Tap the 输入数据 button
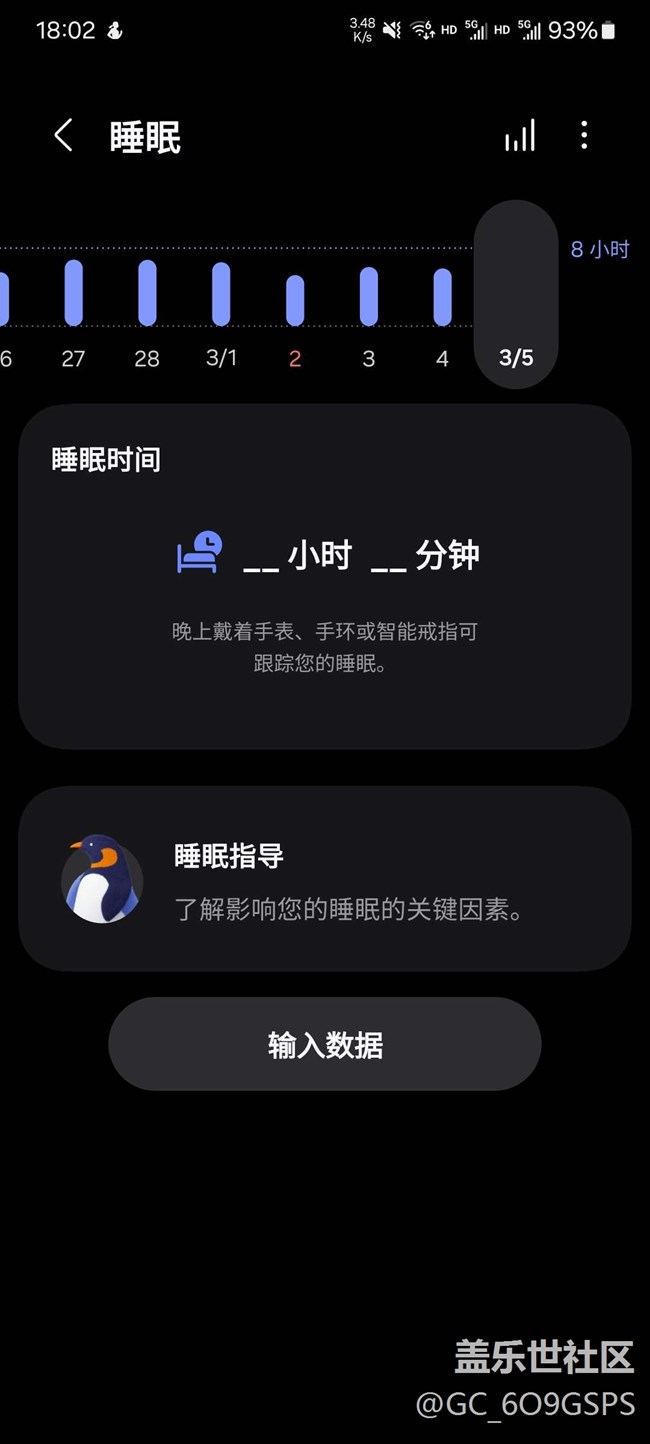 tap(325, 1044)
